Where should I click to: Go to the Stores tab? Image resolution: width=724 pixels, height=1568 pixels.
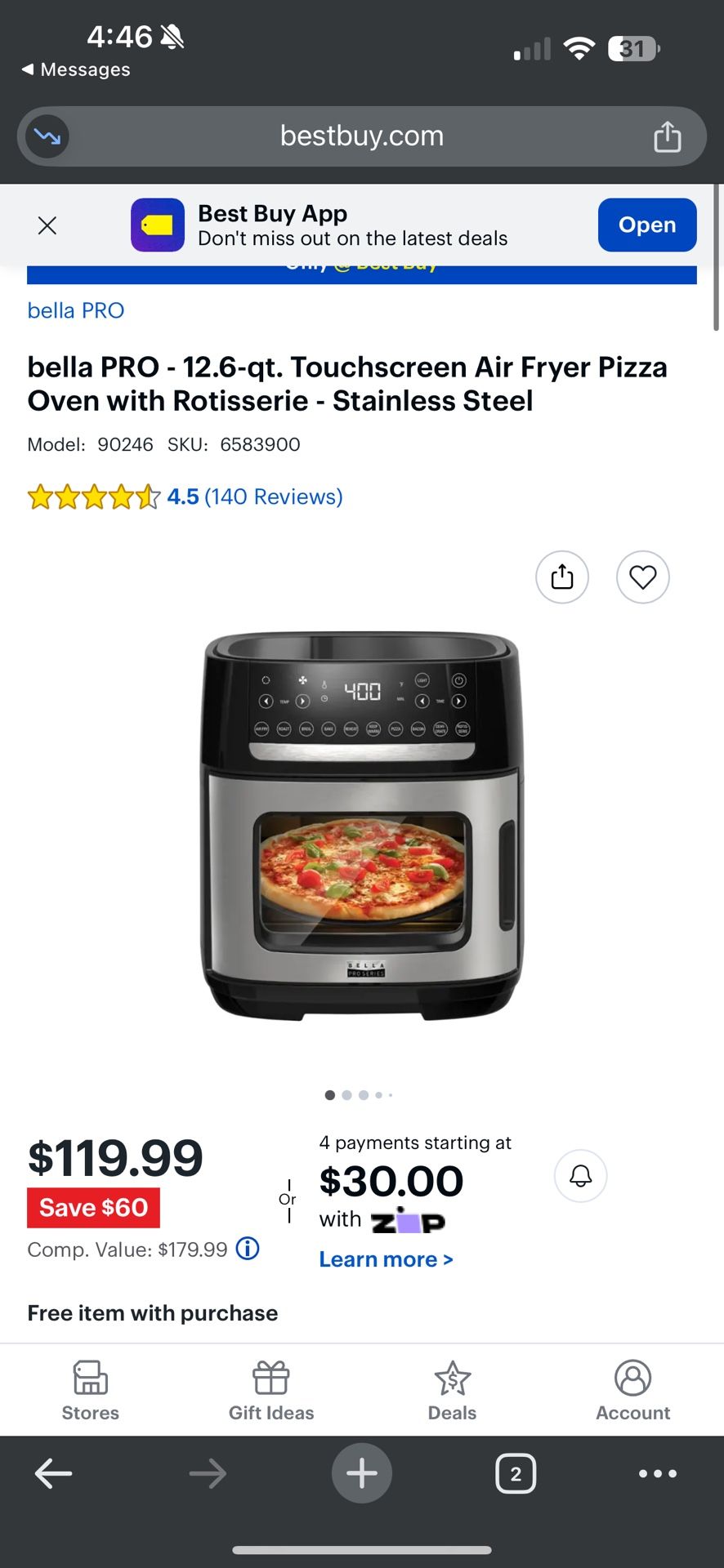click(x=91, y=1391)
